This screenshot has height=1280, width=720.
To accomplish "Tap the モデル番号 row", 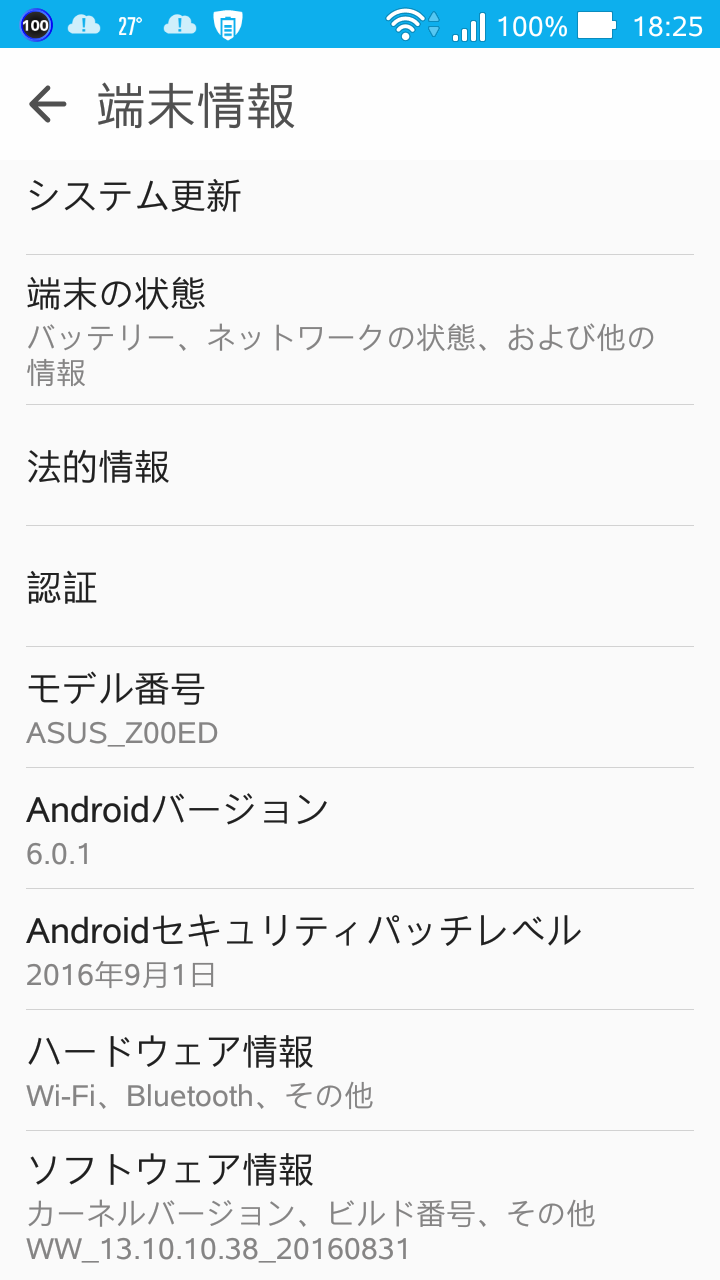I will click(x=360, y=708).
